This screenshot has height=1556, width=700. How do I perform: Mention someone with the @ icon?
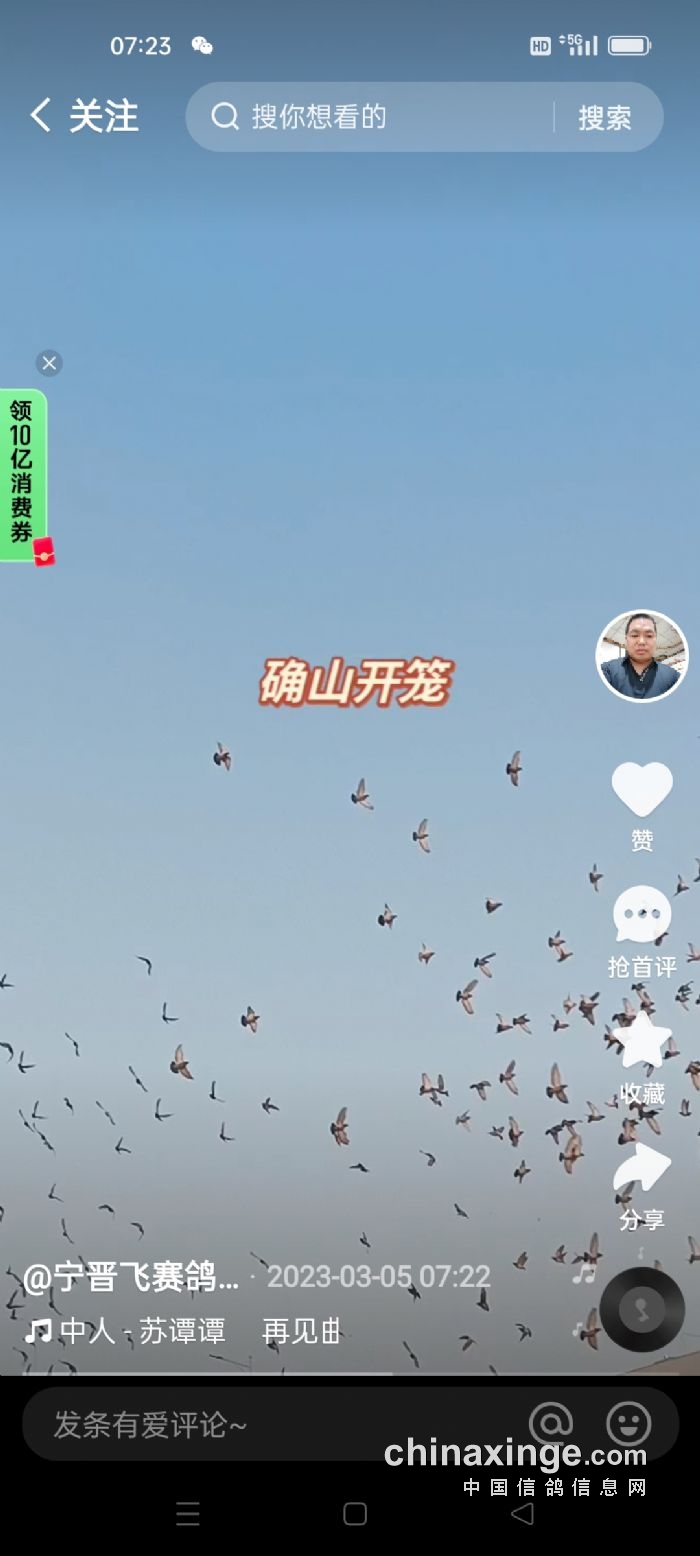point(551,1424)
